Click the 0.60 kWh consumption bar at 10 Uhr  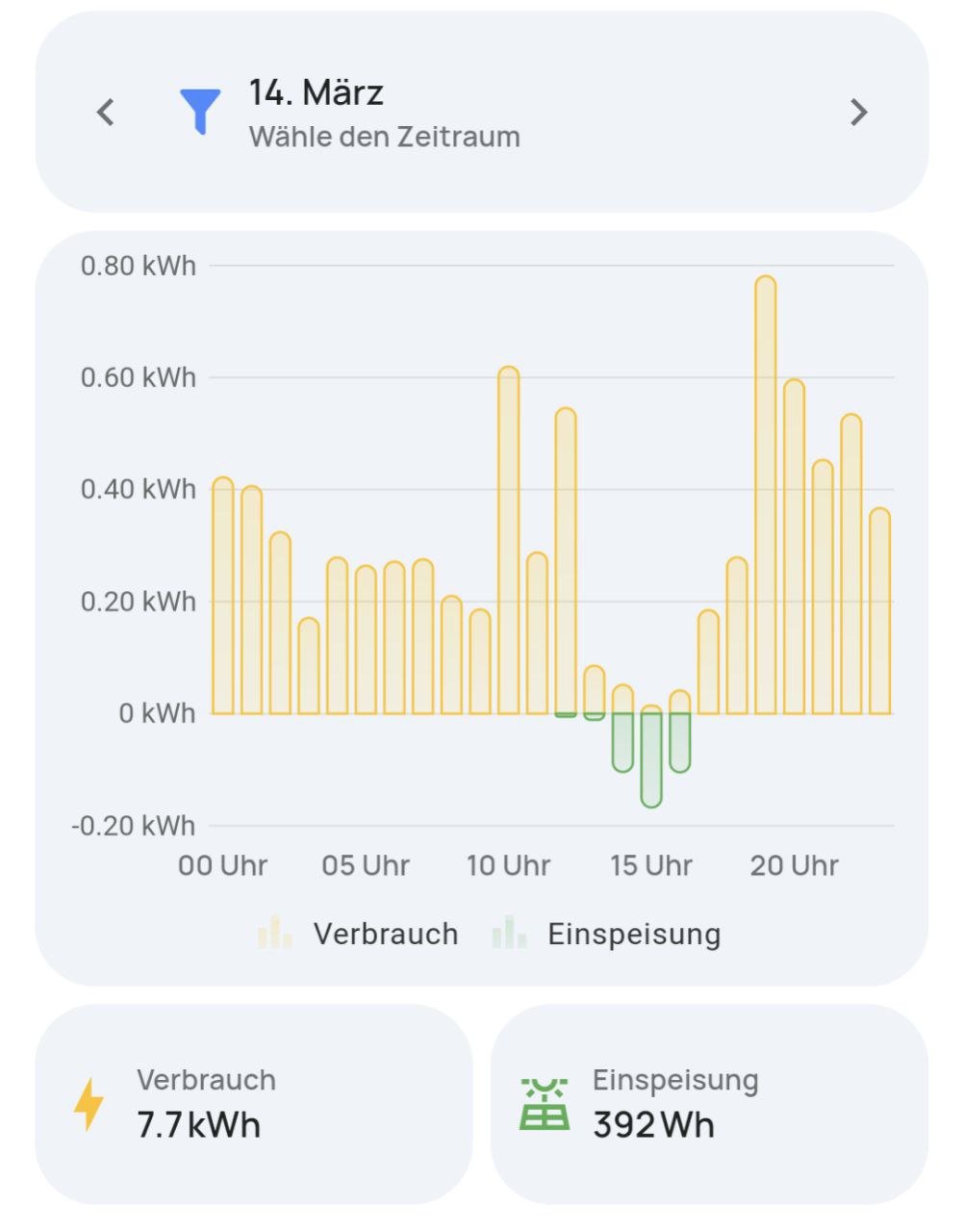[x=507, y=539]
